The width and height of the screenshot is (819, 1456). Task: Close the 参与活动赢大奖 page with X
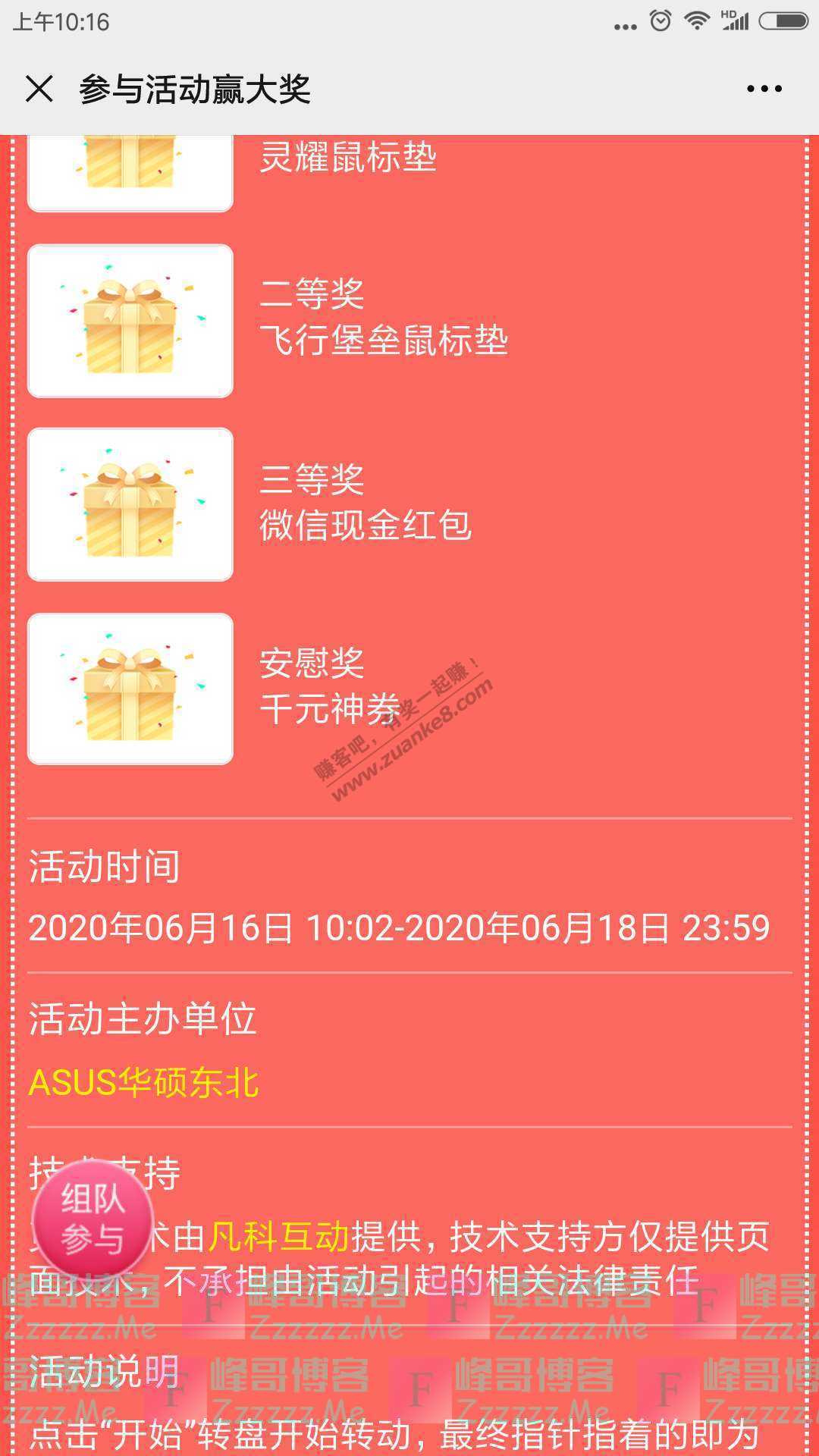[x=39, y=89]
